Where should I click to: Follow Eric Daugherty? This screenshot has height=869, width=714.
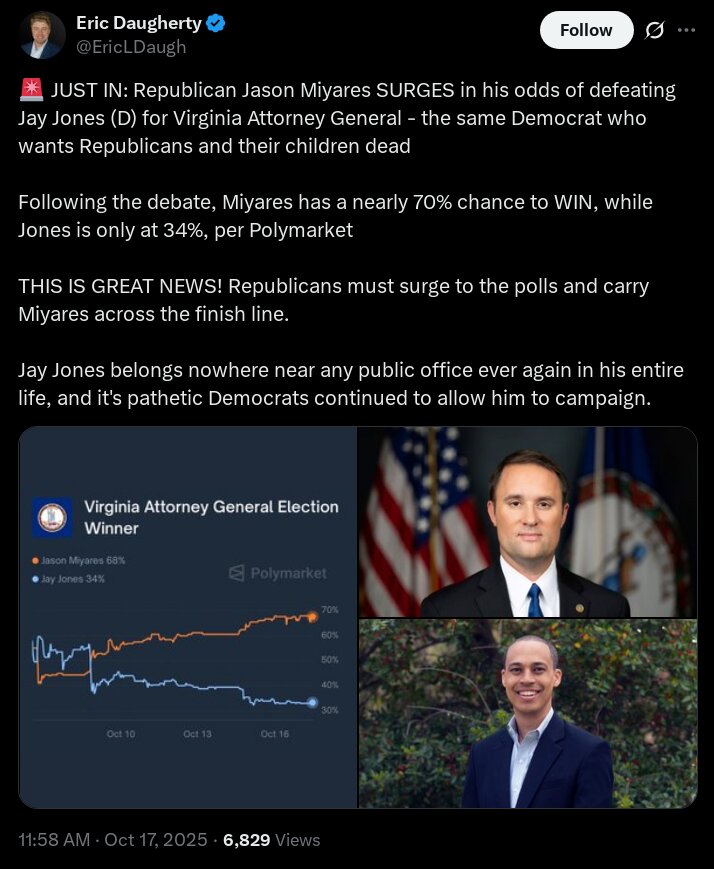click(x=586, y=30)
